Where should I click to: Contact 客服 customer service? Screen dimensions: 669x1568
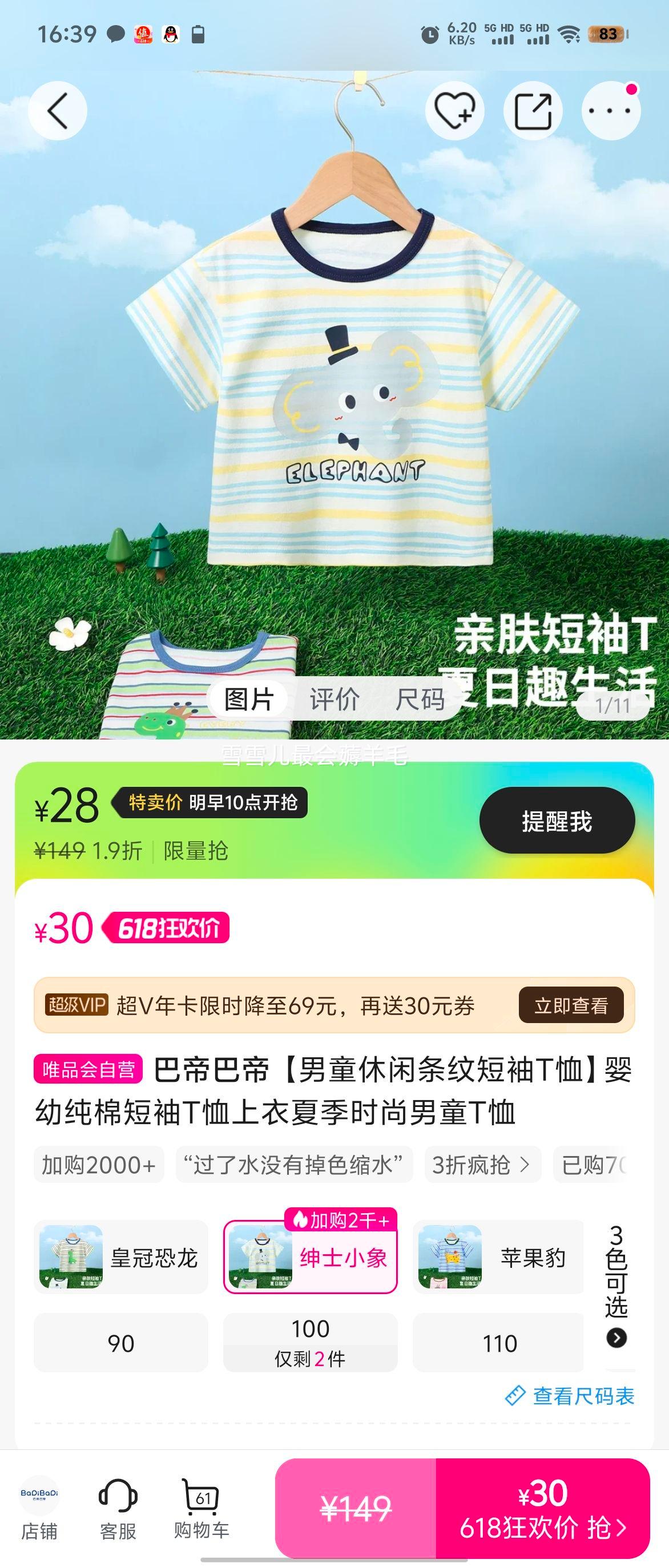click(x=118, y=1508)
